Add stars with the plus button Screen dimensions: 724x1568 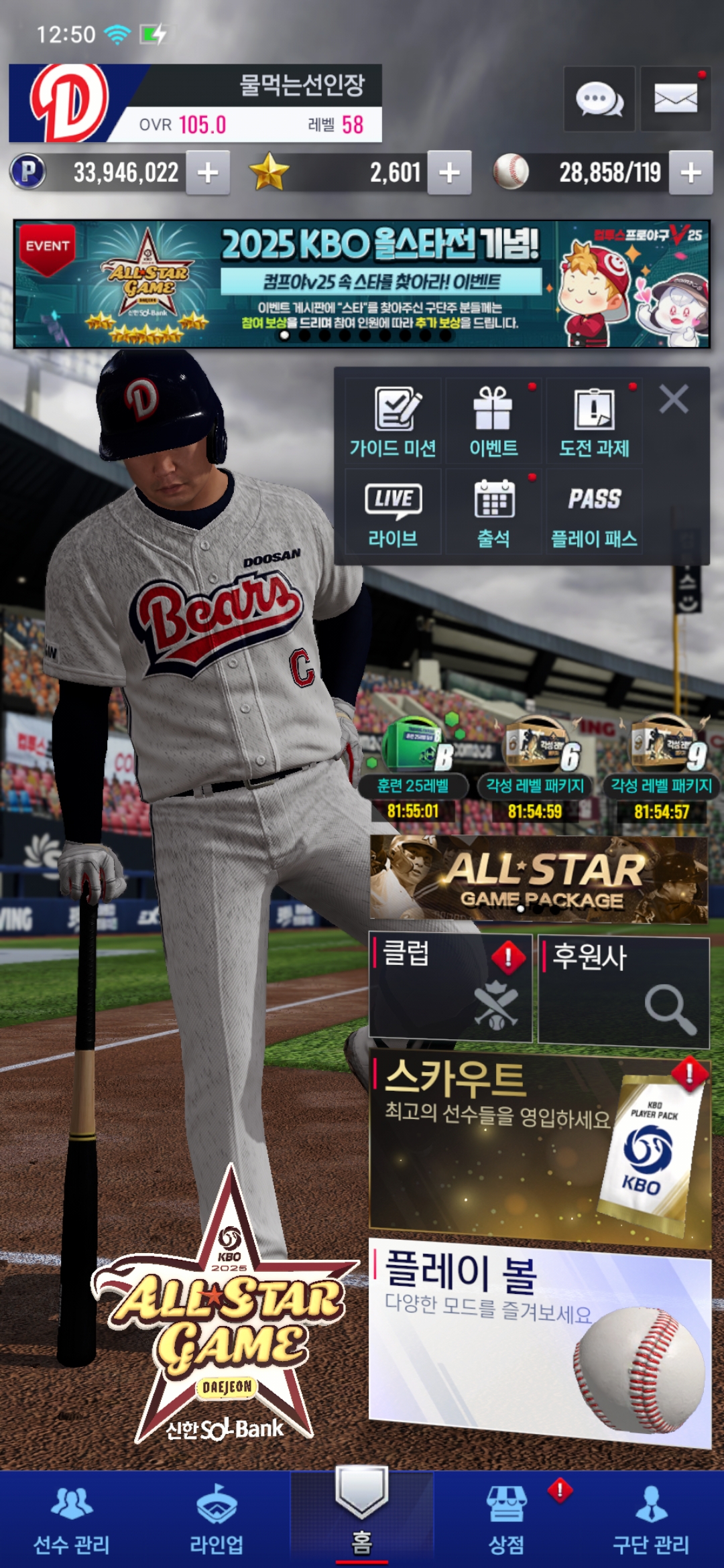[x=449, y=173]
